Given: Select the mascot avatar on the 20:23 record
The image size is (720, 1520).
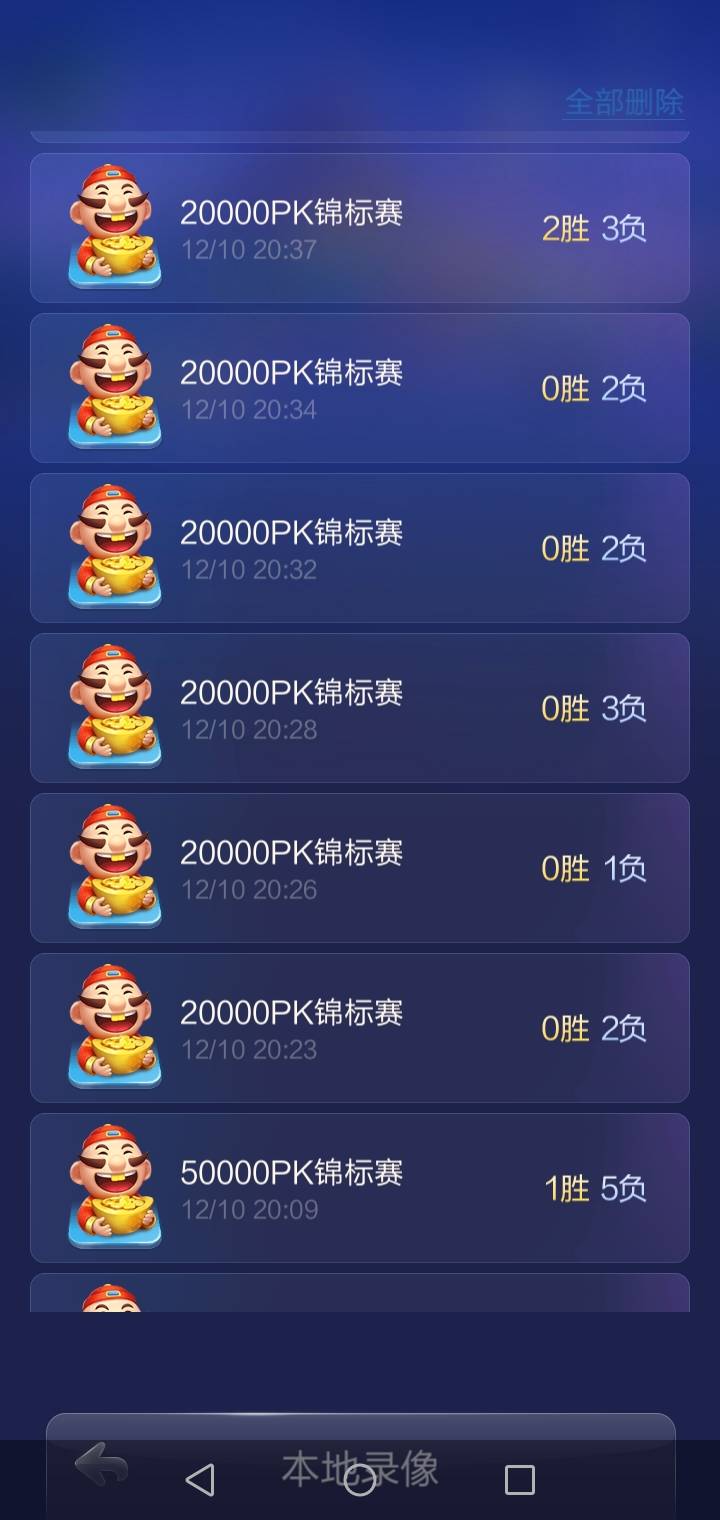Looking at the screenshot, I should (x=112, y=1027).
